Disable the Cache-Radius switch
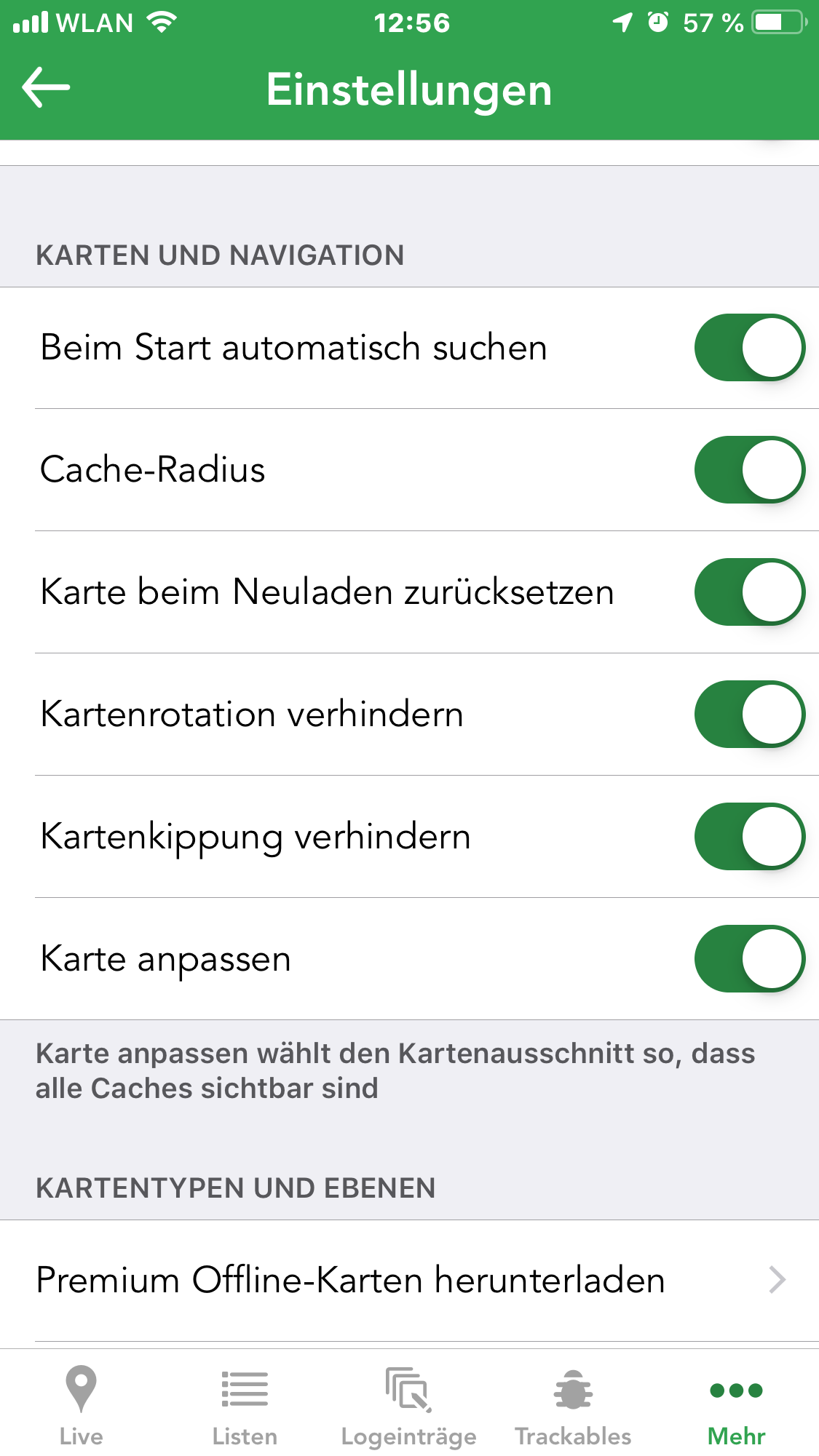The image size is (819, 1456). [749, 470]
